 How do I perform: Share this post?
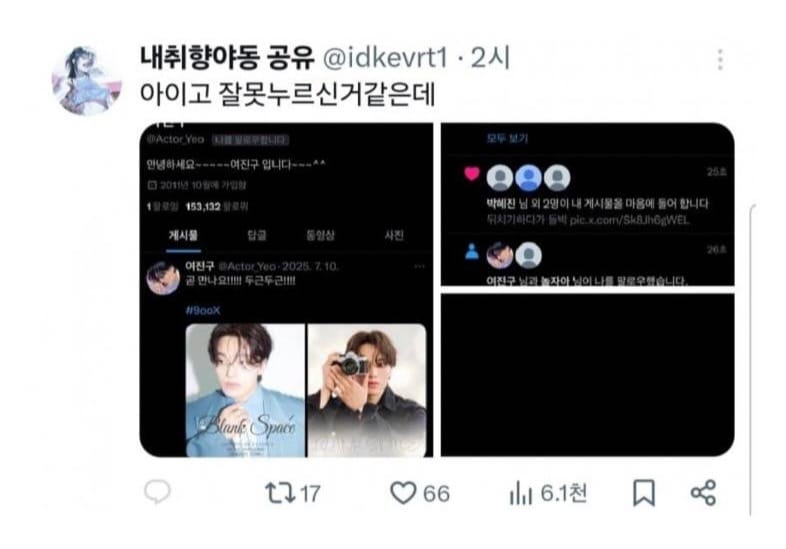703,492
